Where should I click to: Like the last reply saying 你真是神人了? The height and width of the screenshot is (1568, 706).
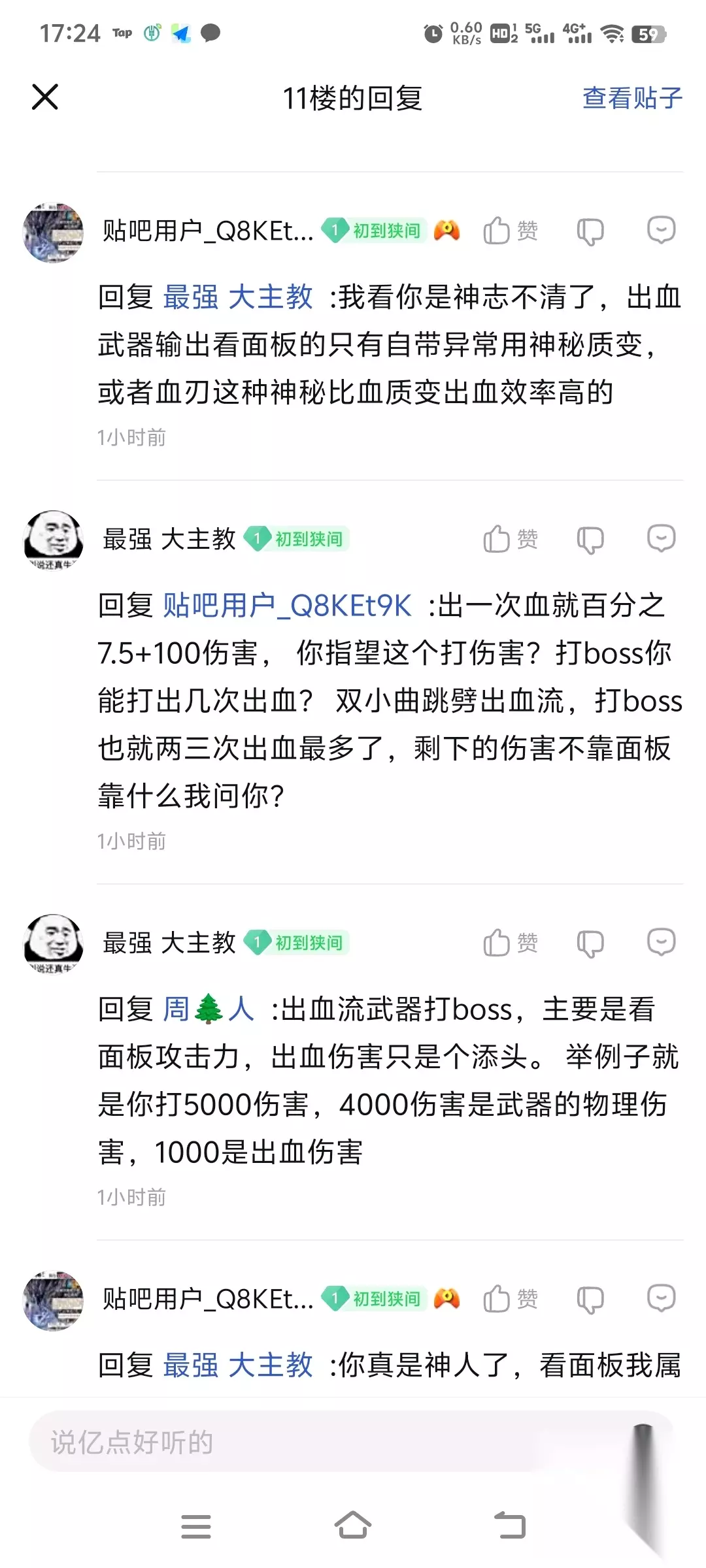[511, 1299]
